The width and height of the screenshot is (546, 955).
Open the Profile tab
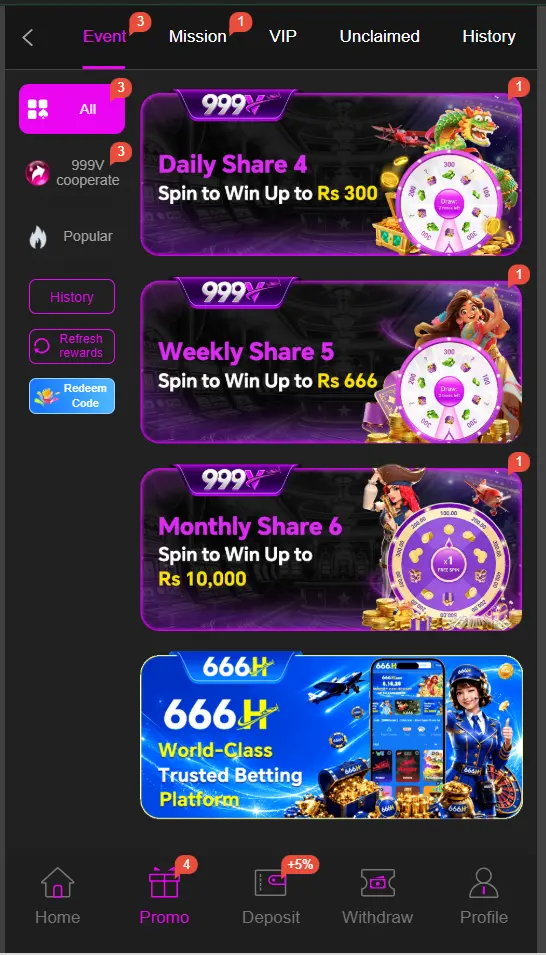pyautogui.click(x=484, y=895)
